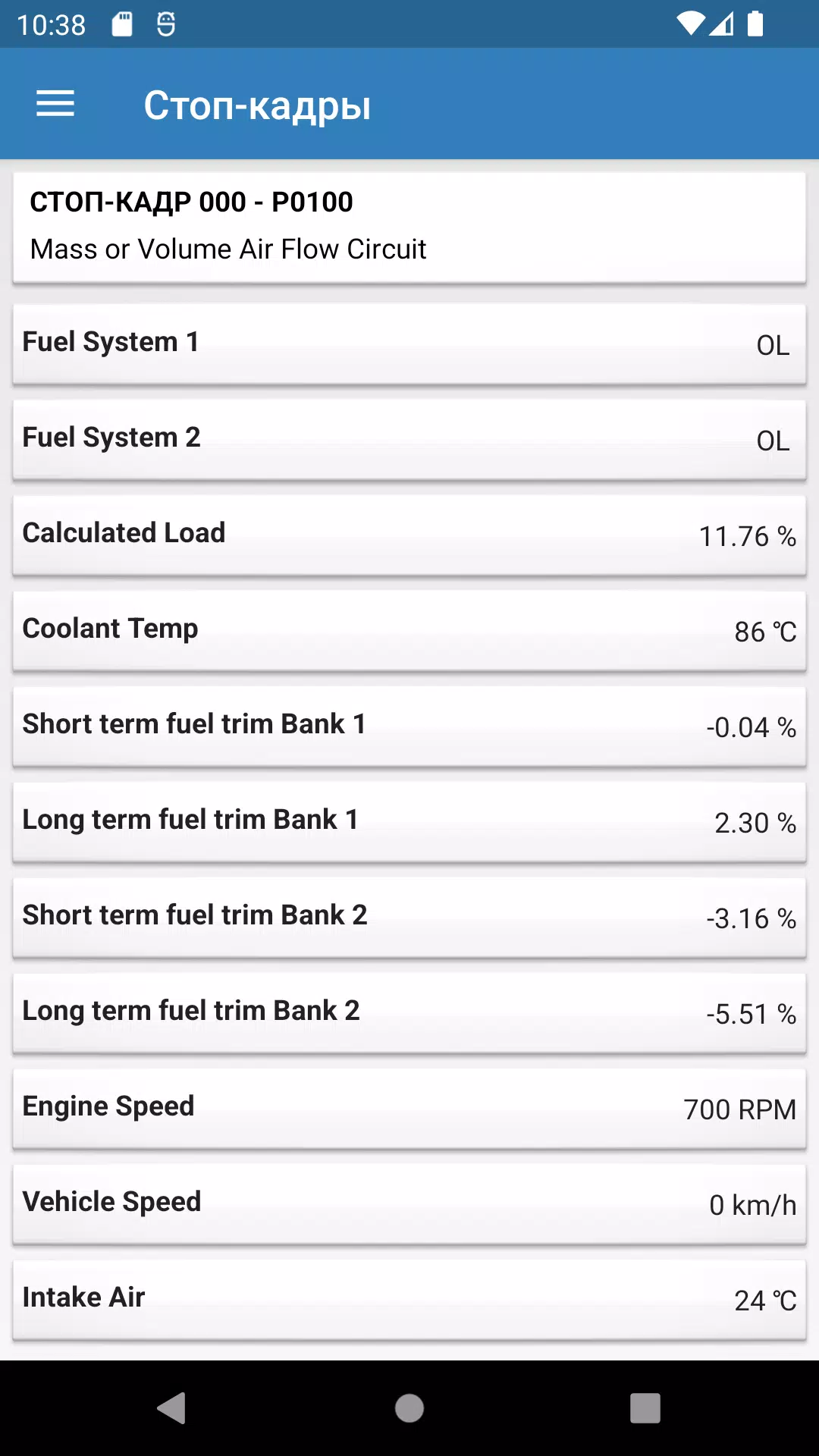Open the СТОП-КАДР 000 - P0100 header

(409, 226)
